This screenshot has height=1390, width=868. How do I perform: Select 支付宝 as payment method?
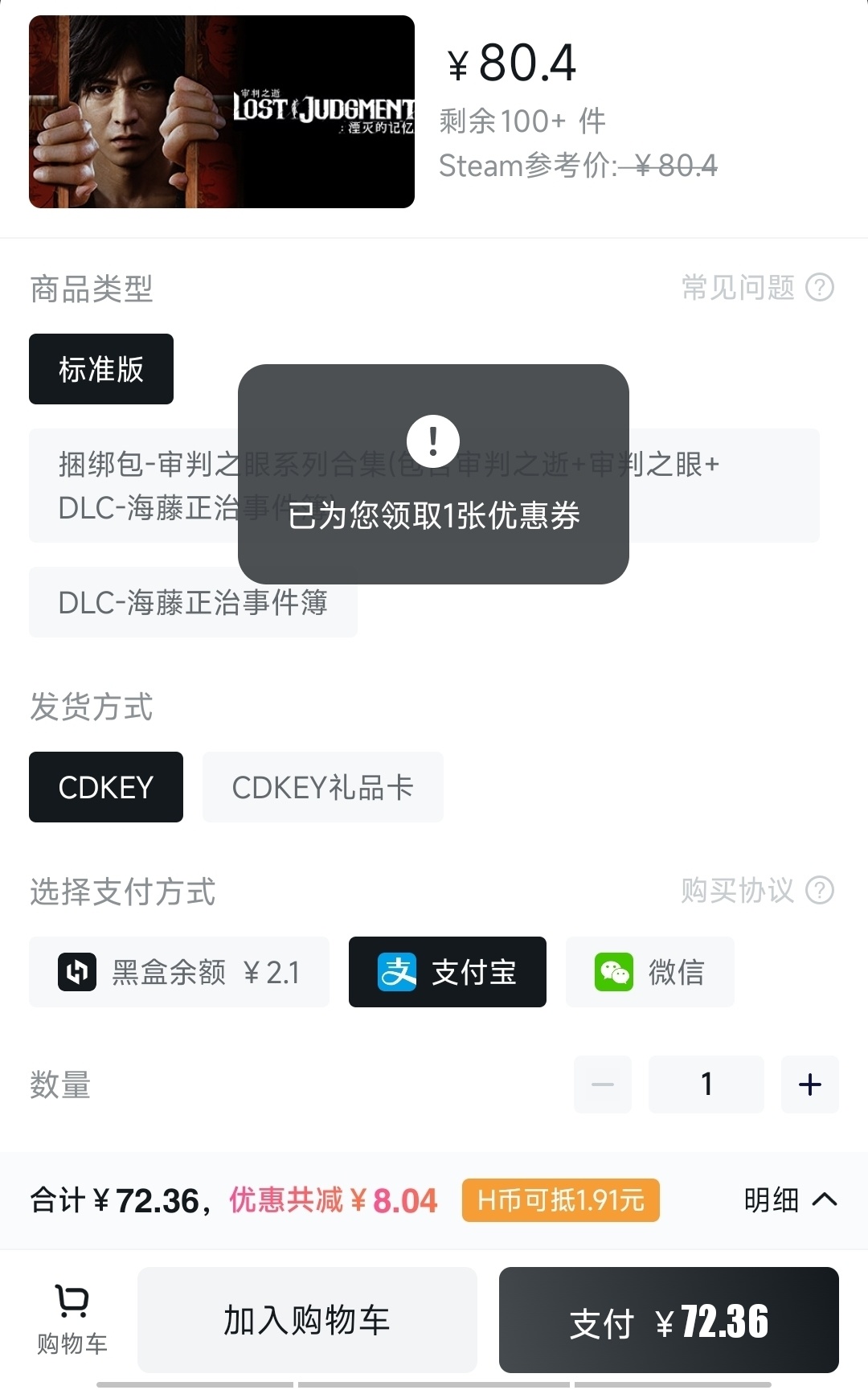448,972
